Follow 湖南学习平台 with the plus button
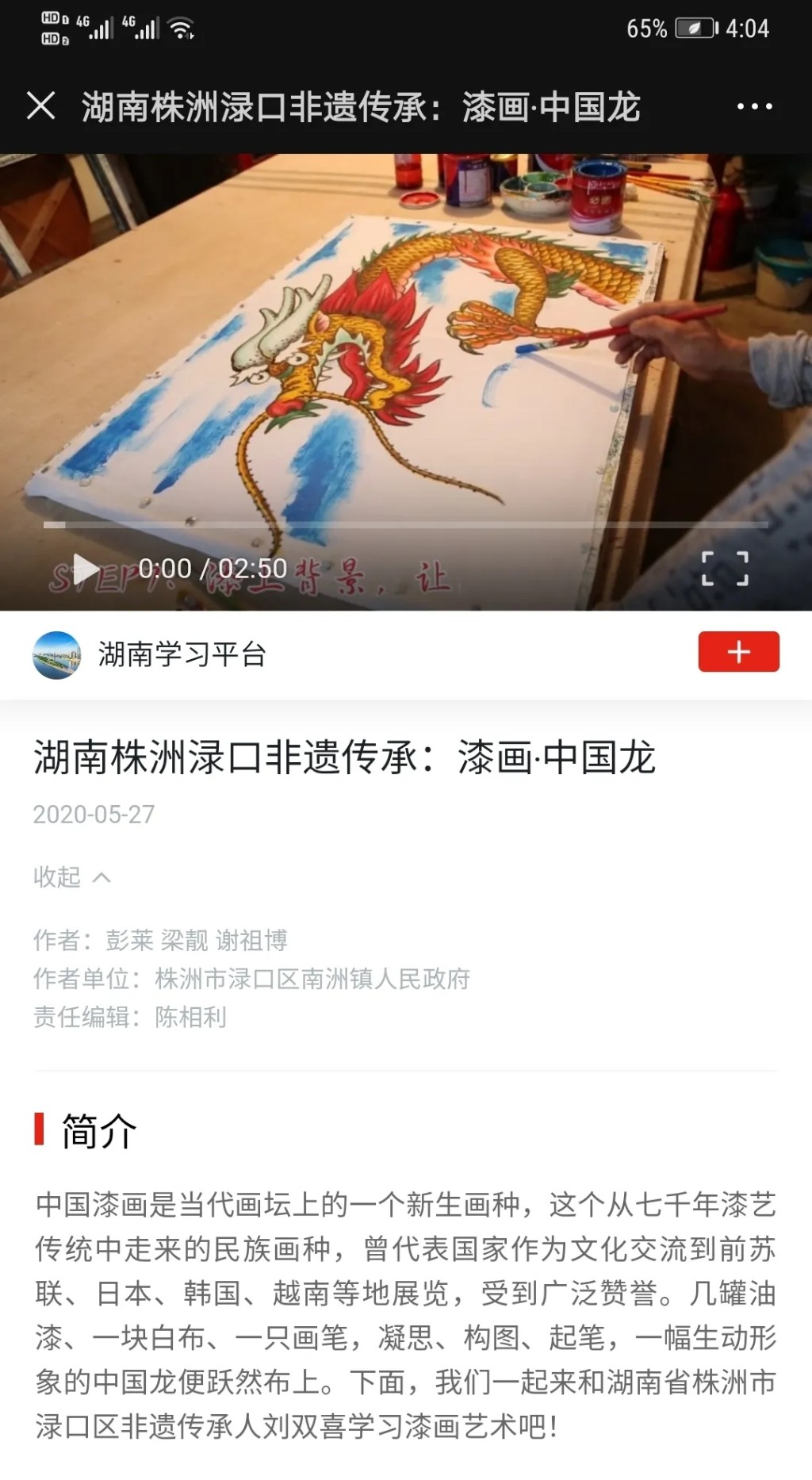This screenshot has width=812, height=1480. click(738, 652)
